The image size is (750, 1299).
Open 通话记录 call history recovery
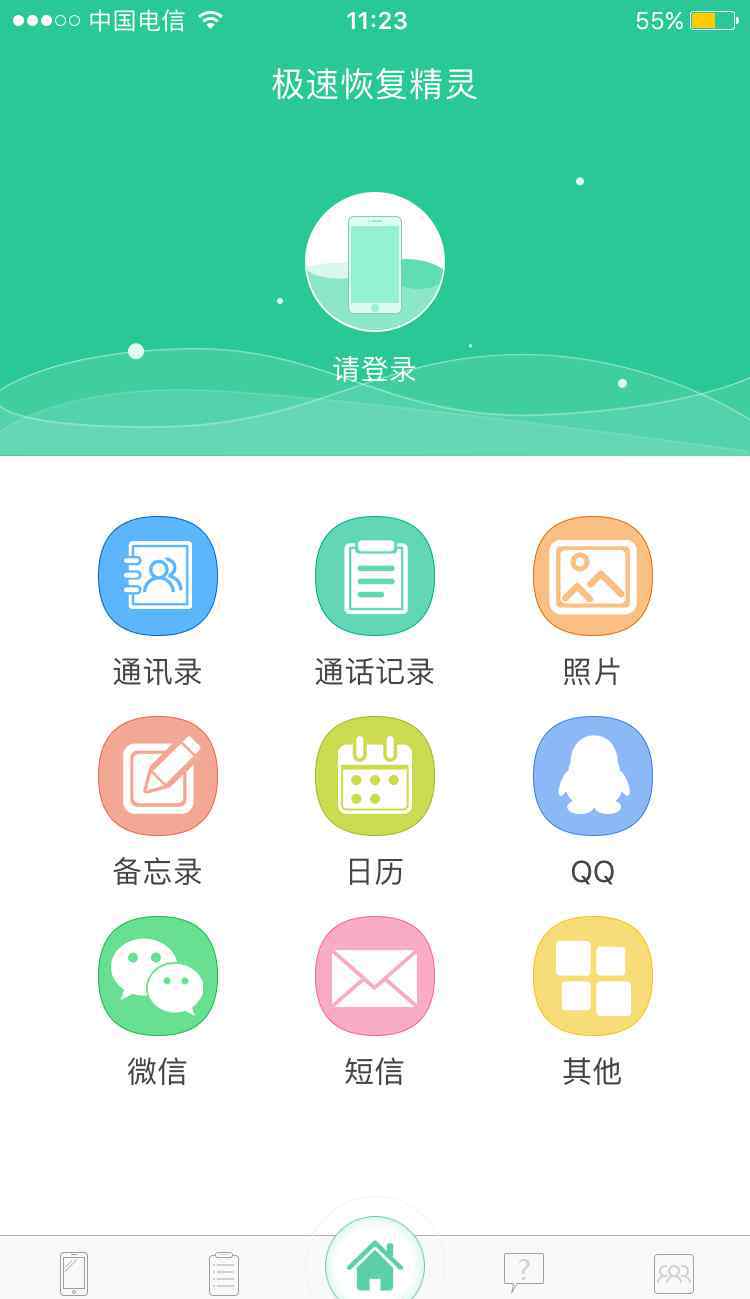coord(374,576)
